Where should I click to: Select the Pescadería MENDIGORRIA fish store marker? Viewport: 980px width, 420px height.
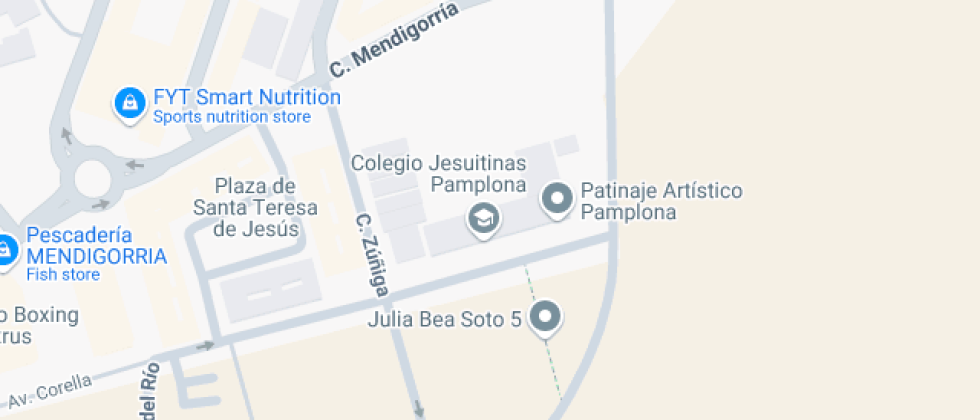pos(5,251)
